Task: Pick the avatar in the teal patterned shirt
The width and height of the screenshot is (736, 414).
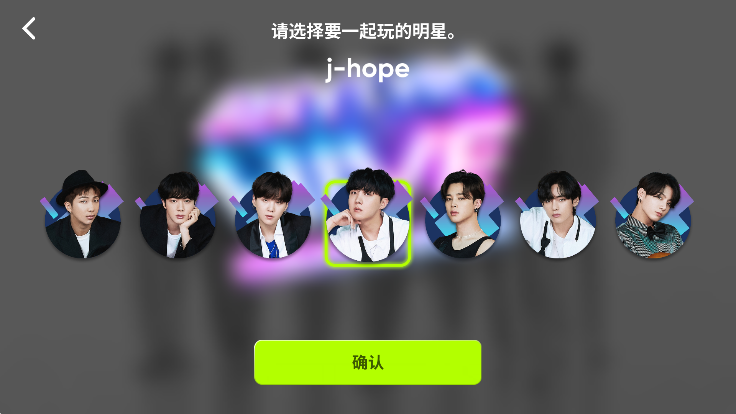Action: pos(652,217)
